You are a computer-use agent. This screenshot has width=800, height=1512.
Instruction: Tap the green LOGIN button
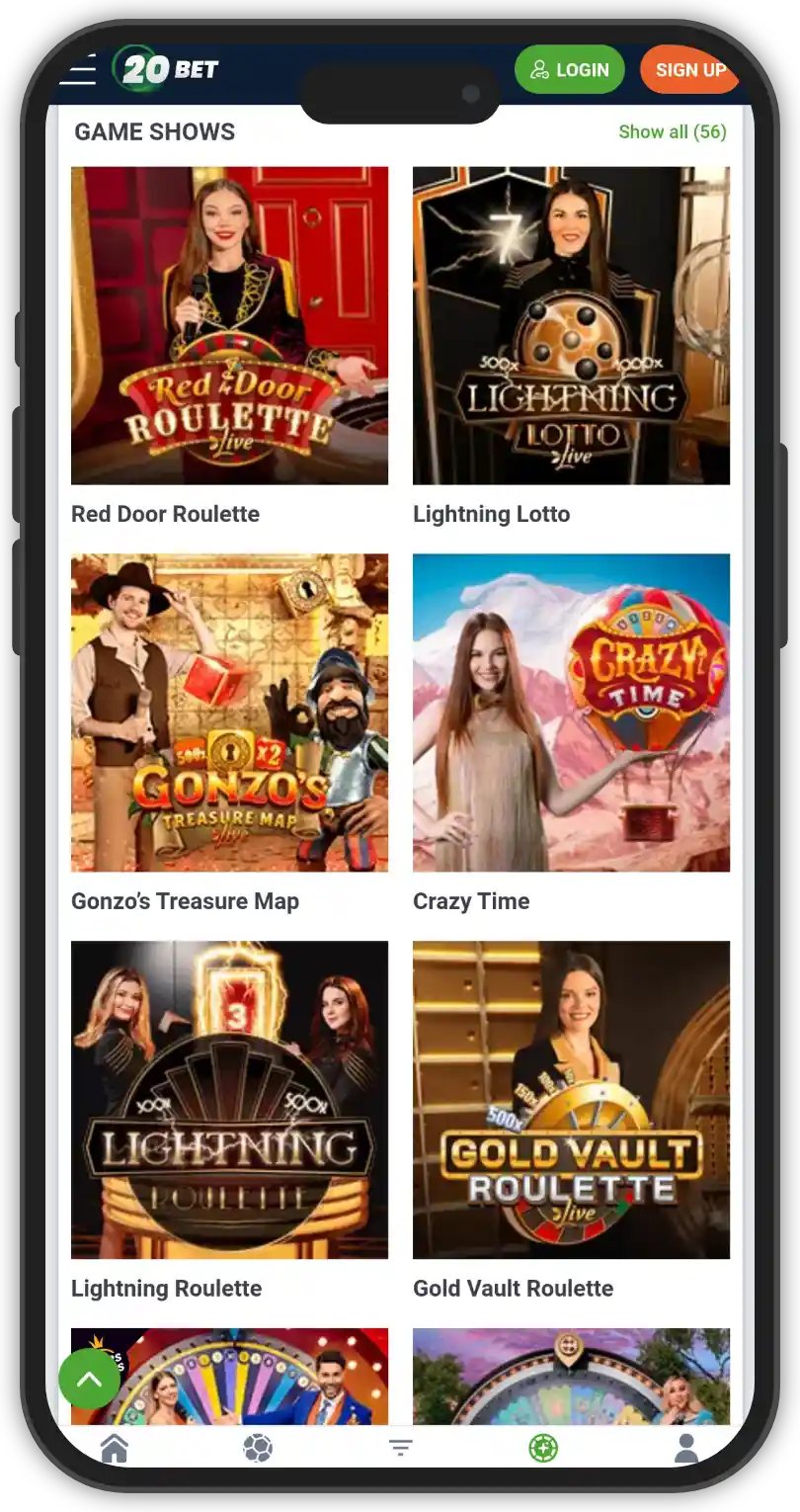[x=569, y=70]
